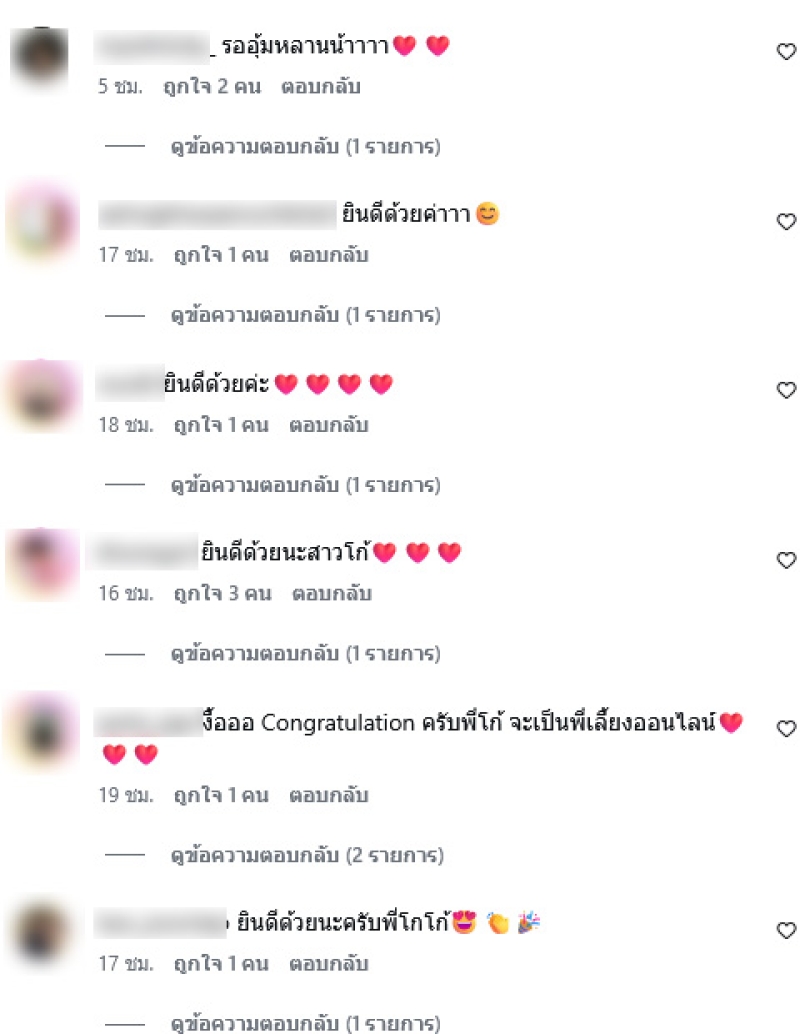Reply to the 'ยินดีด้วยนะครับพี่โกโก้' comment

[x=329, y=965]
